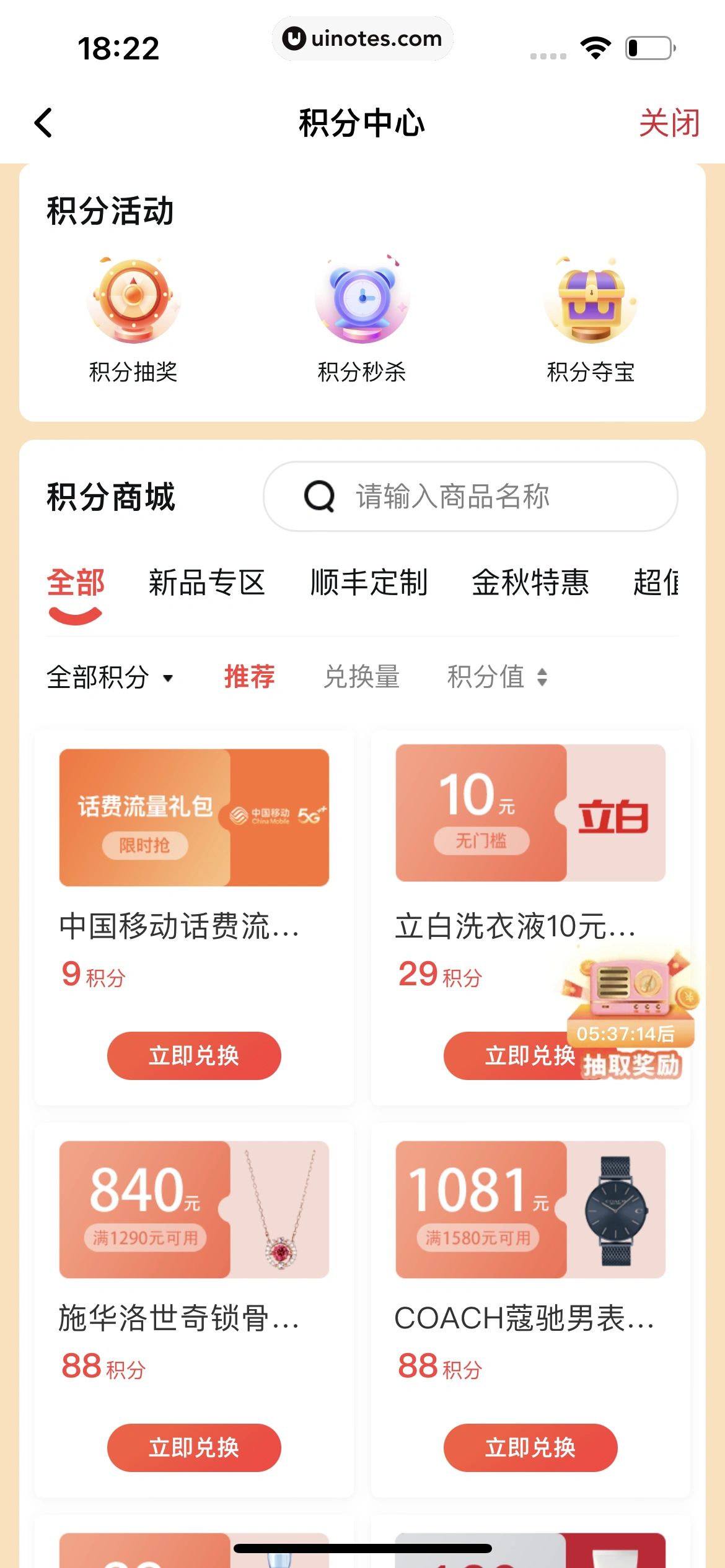Click the search magnifier icon
Image resolution: width=725 pixels, height=1568 pixels.
320,497
